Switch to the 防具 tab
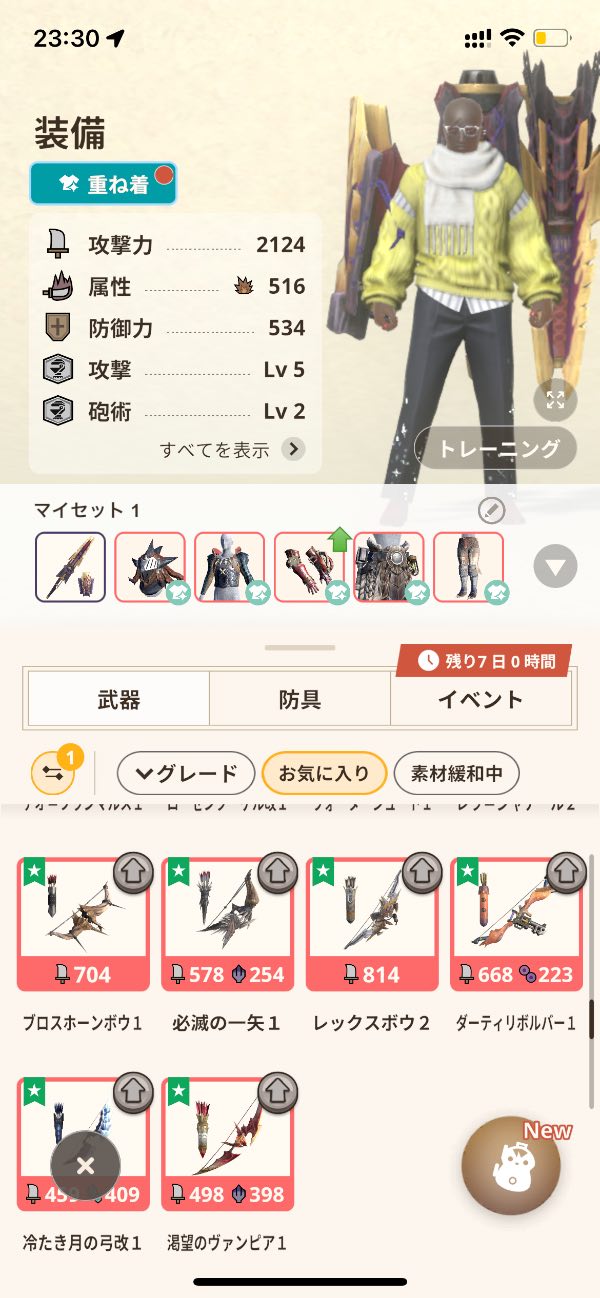 (x=299, y=699)
